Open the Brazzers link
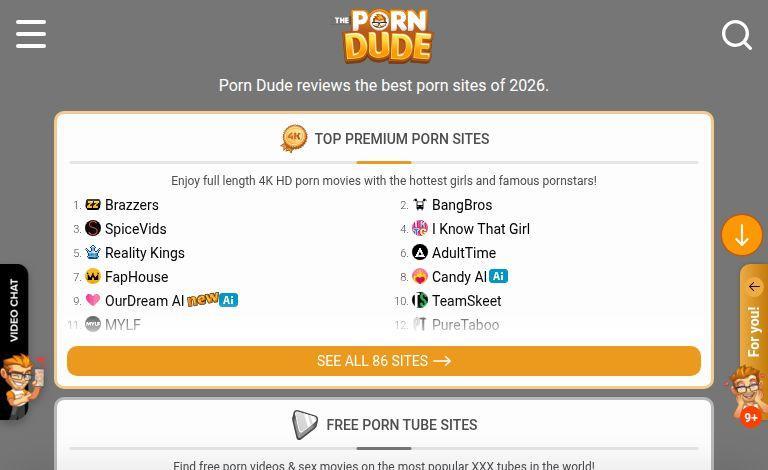 (x=131, y=205)
